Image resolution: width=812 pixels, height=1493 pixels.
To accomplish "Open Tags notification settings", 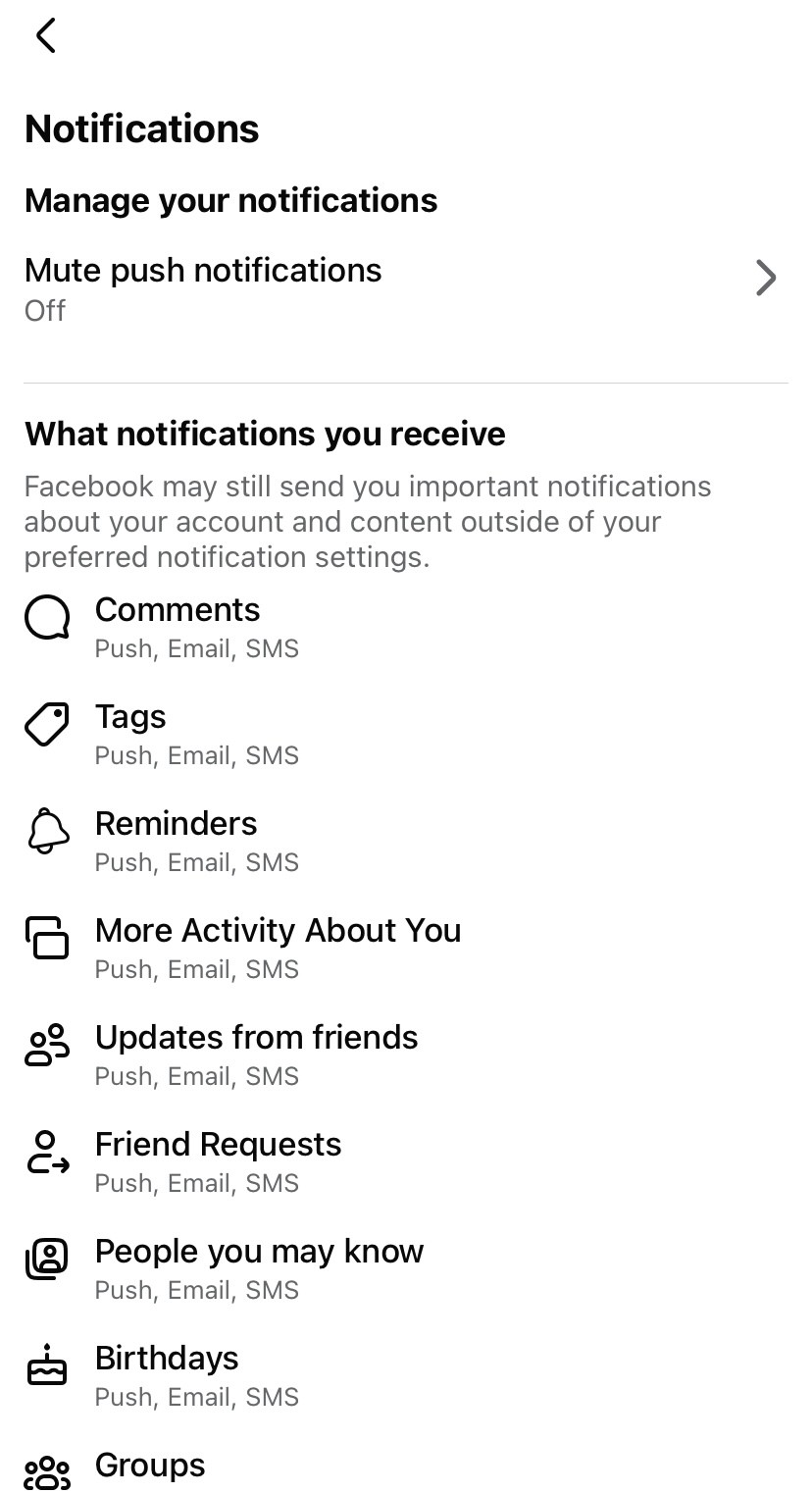I will click(x=131, y=733).
